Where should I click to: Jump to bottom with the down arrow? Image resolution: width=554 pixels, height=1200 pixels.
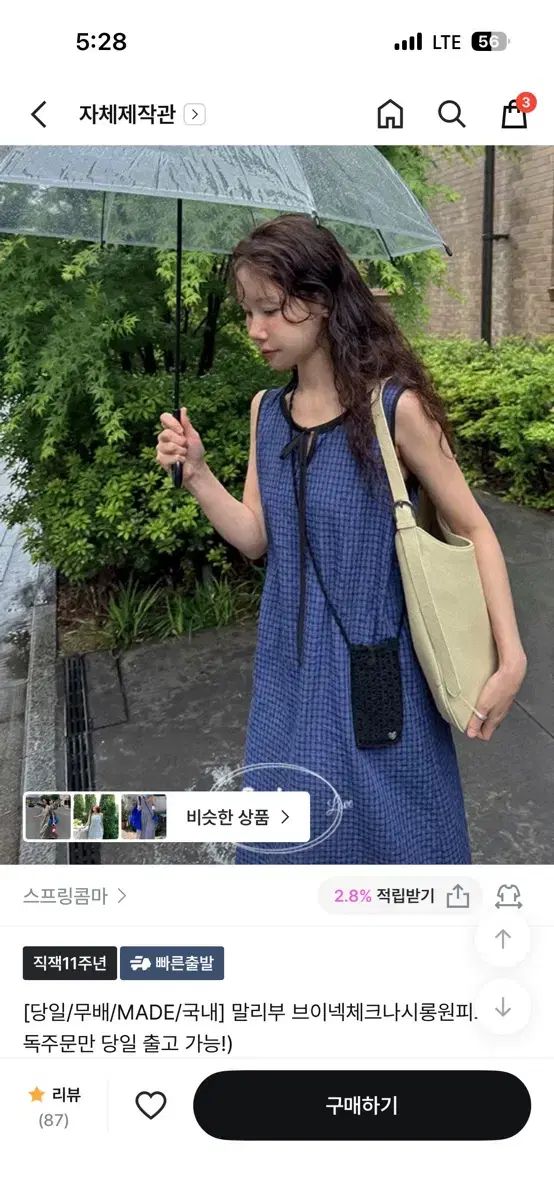(503, 1007)
